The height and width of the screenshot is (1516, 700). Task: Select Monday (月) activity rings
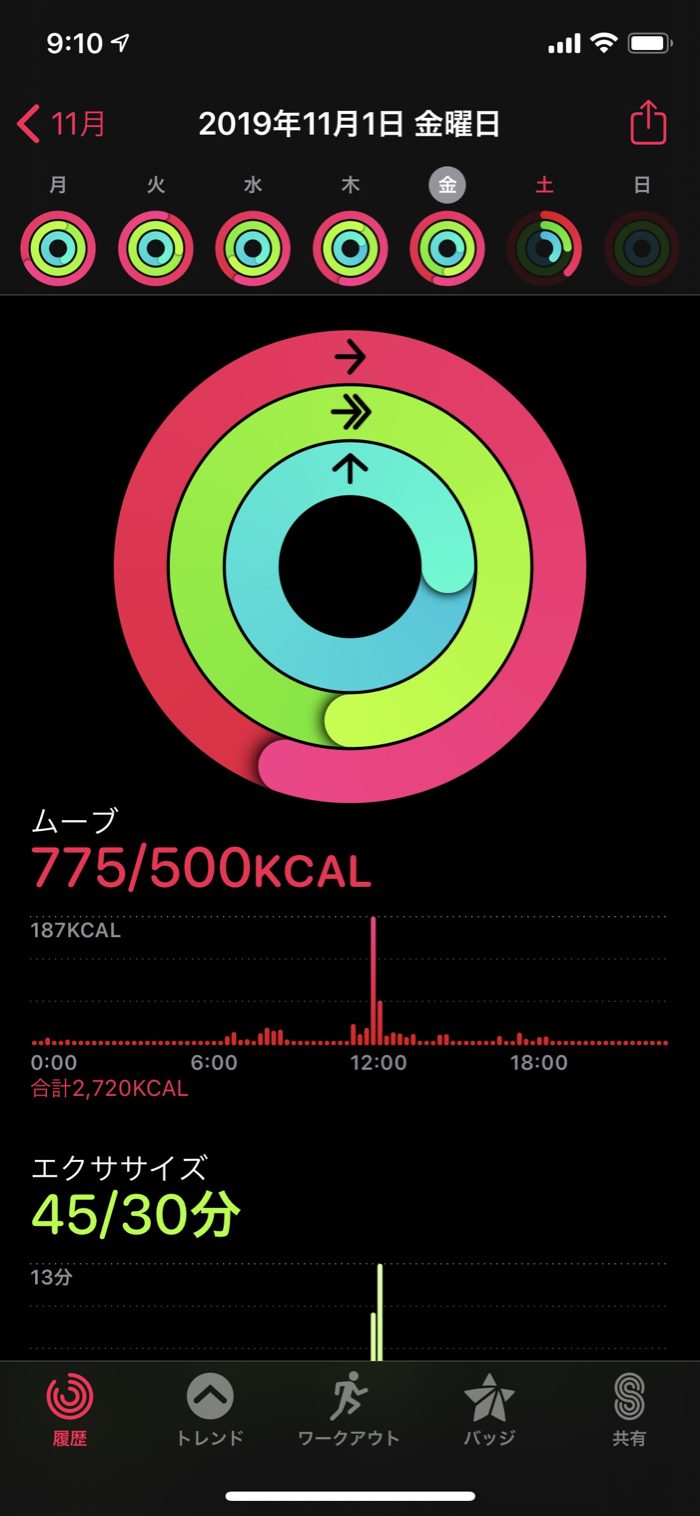(58, 247)
